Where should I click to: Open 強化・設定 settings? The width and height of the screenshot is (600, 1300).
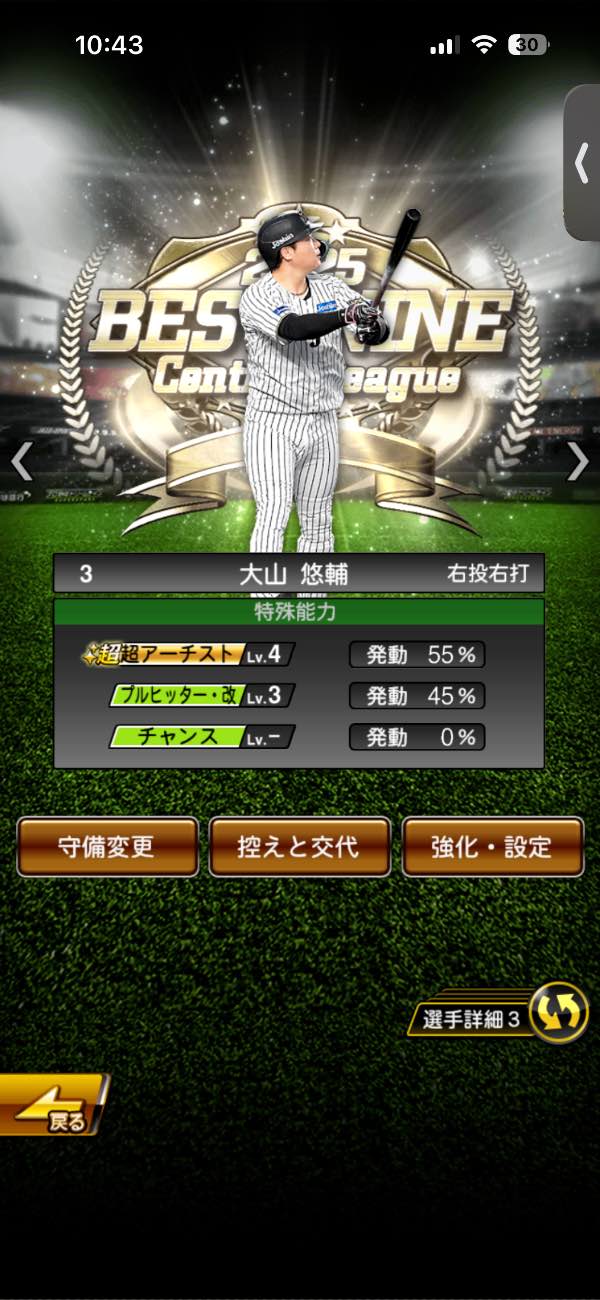pyautogui.click(x=492, y=847)
